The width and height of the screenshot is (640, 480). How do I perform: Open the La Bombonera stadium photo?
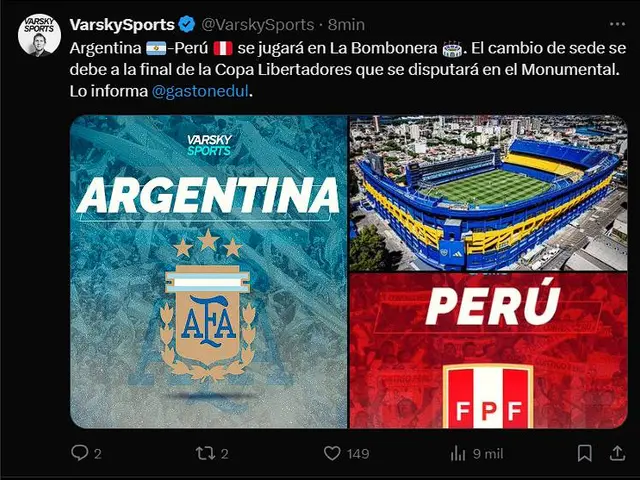[488, 192]
